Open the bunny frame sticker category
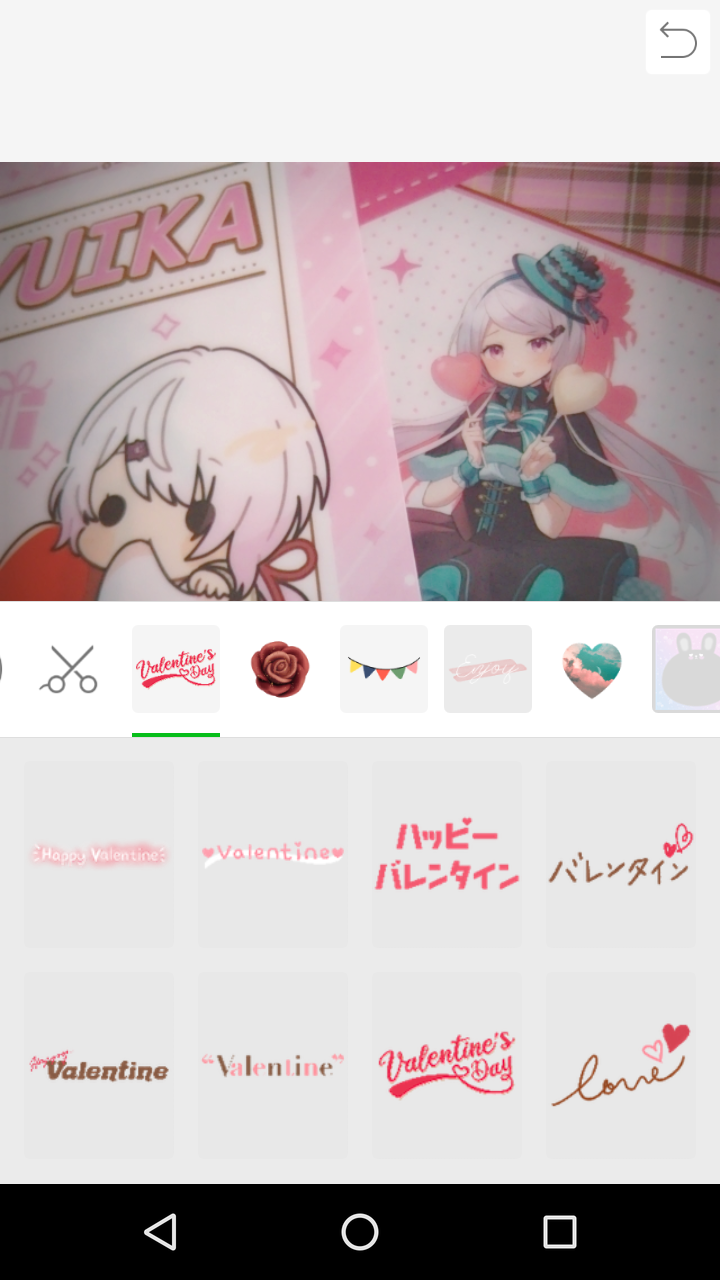The height and width of the screenshot is (1280, 720). 688,669
